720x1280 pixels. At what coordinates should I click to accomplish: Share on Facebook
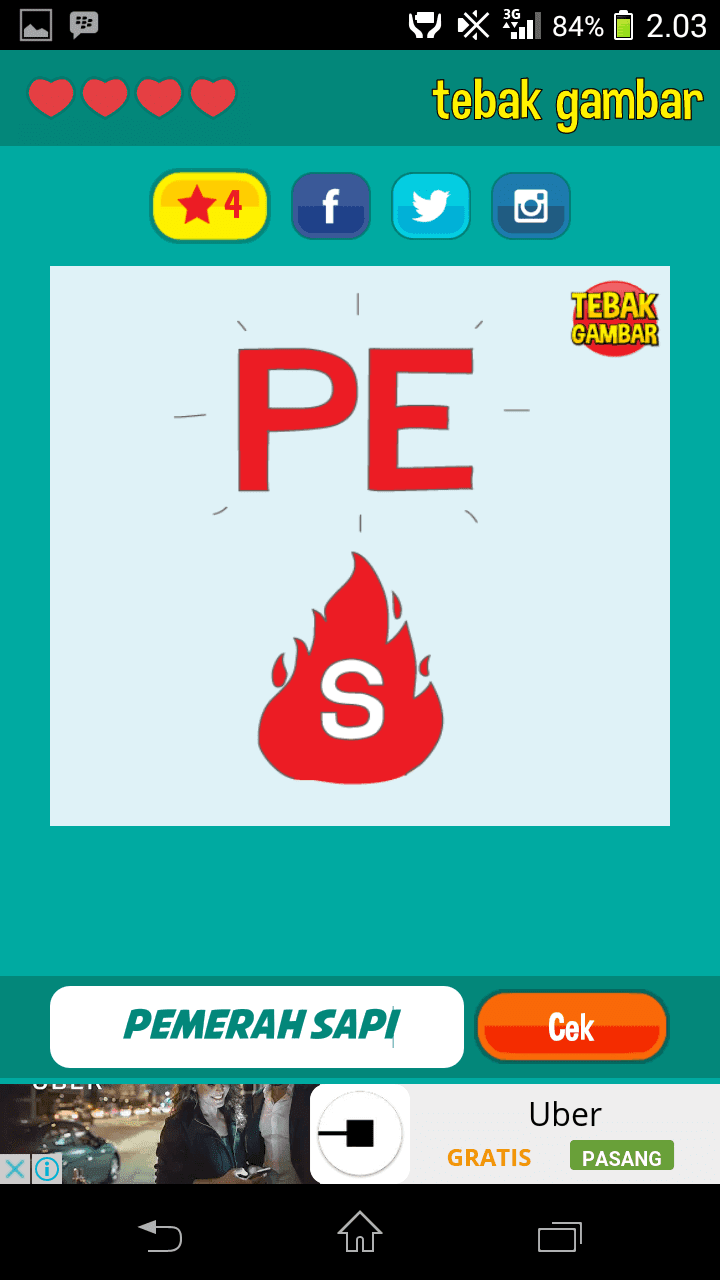331,206
